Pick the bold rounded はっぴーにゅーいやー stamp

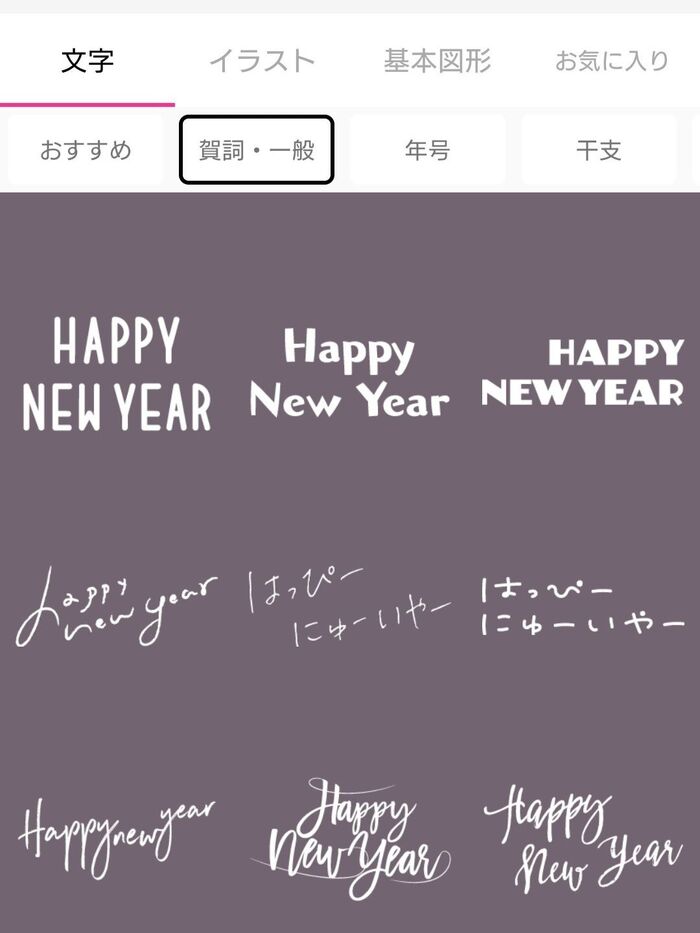583,606
